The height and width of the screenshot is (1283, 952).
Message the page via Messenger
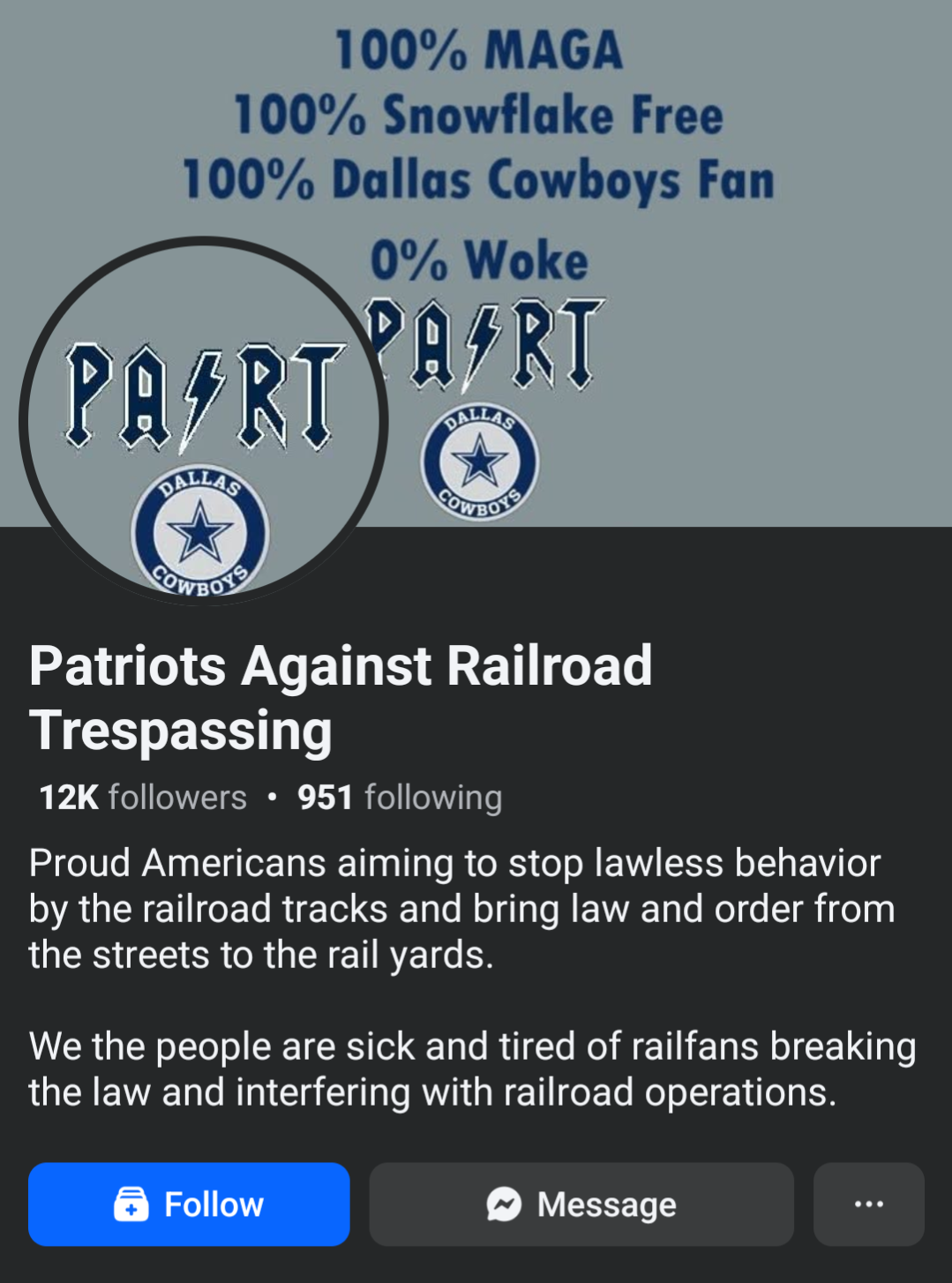click(x=581, y=1204)
